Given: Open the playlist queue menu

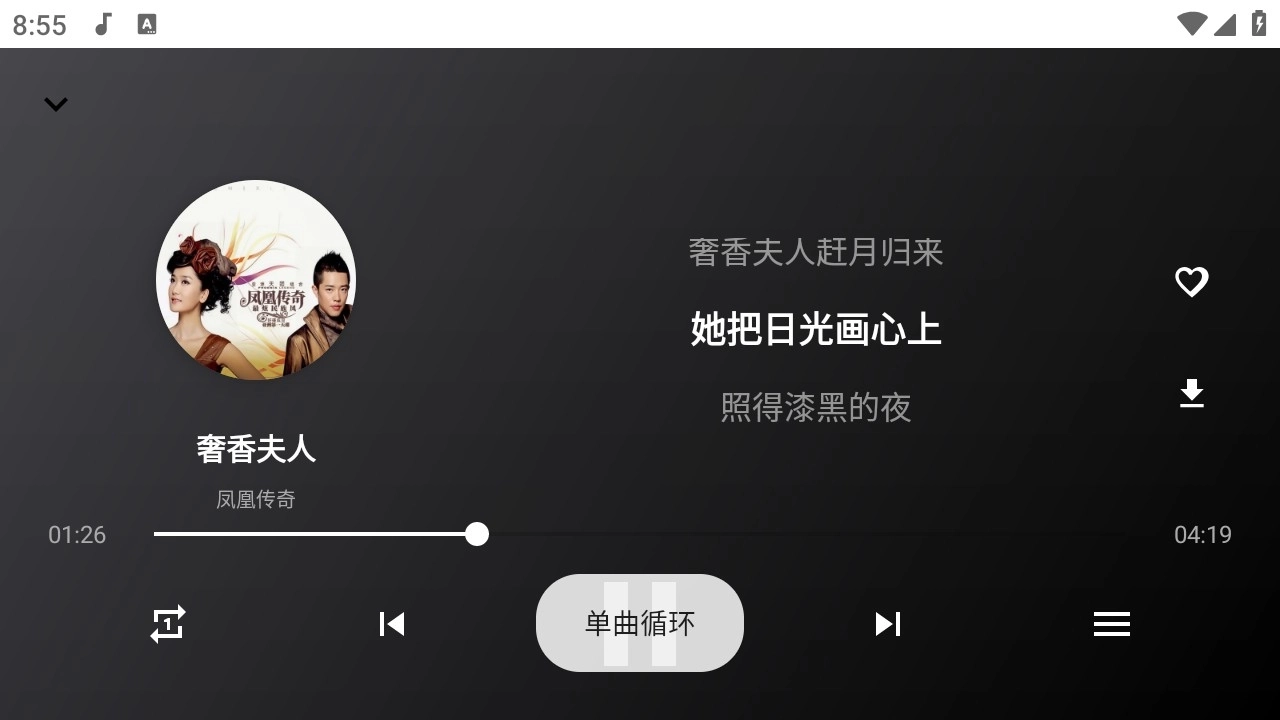Looking at the screenshot, I should 1111,624.
